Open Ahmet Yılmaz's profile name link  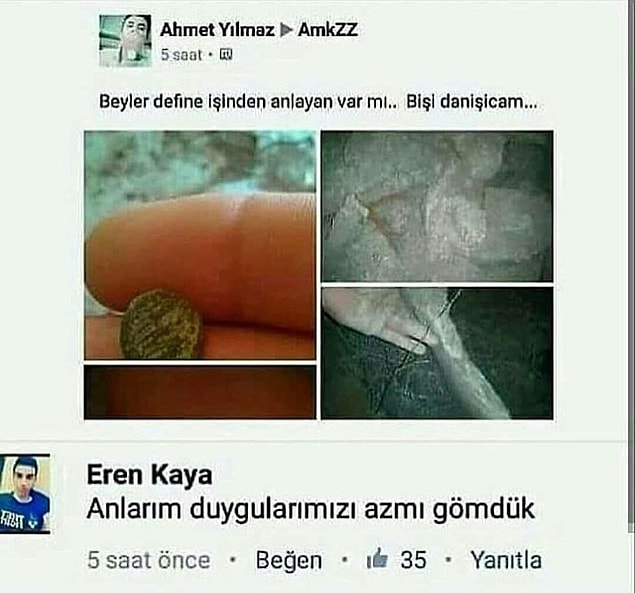[217, 30]
